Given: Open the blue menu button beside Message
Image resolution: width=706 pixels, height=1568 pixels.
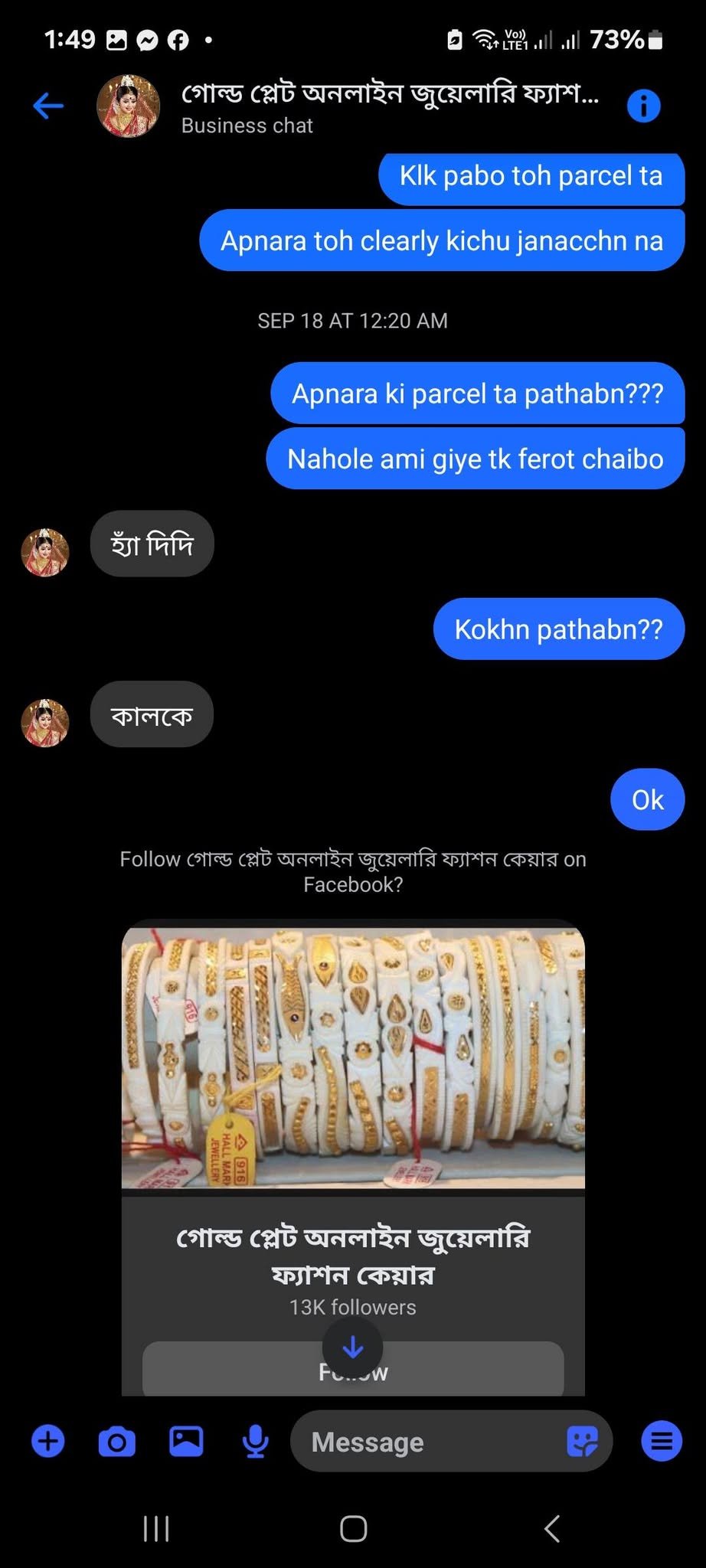Looking at the screenshot, I should point(662,1442).
